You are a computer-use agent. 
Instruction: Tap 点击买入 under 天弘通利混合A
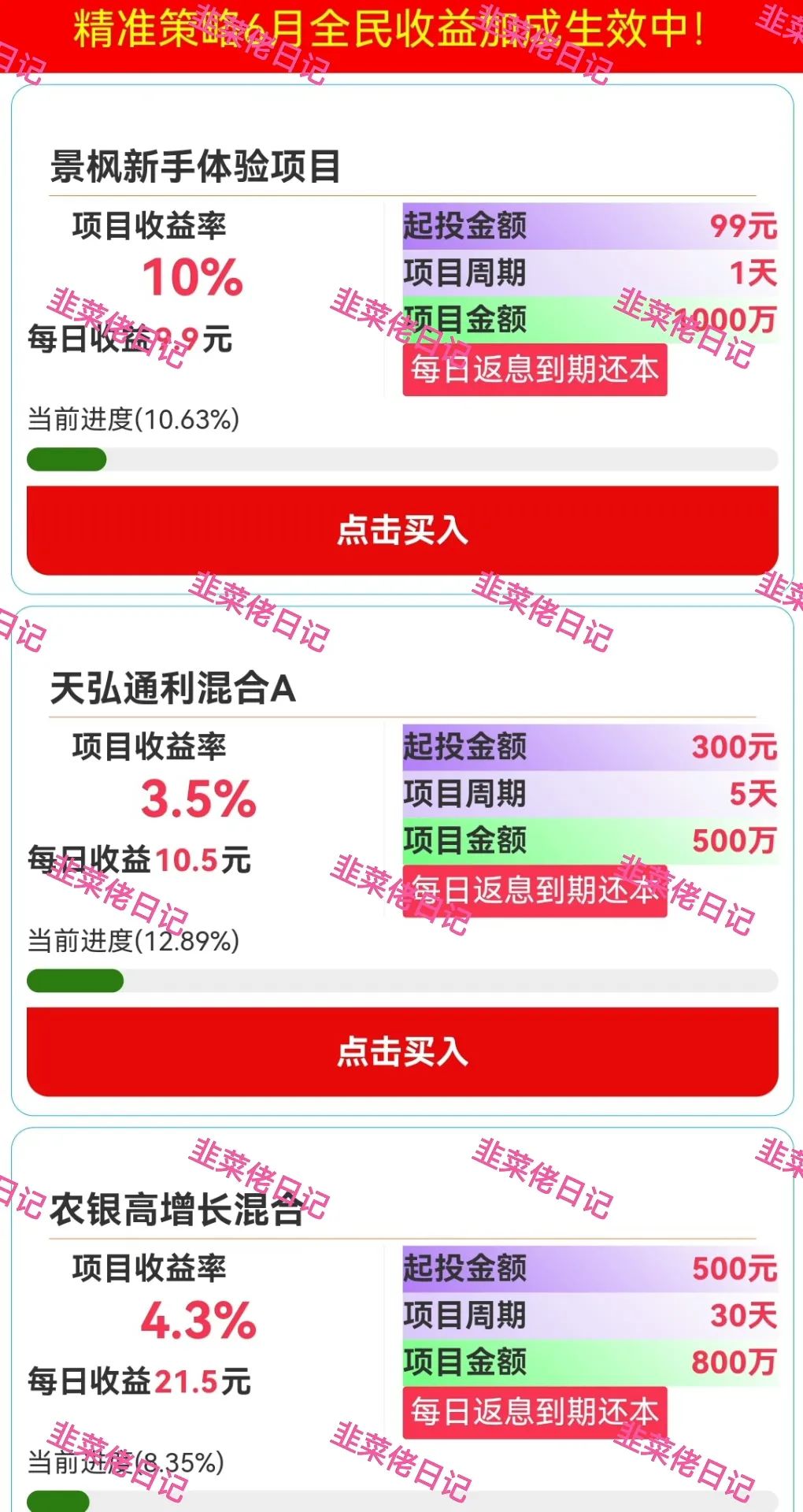[x=401, y=1051]
